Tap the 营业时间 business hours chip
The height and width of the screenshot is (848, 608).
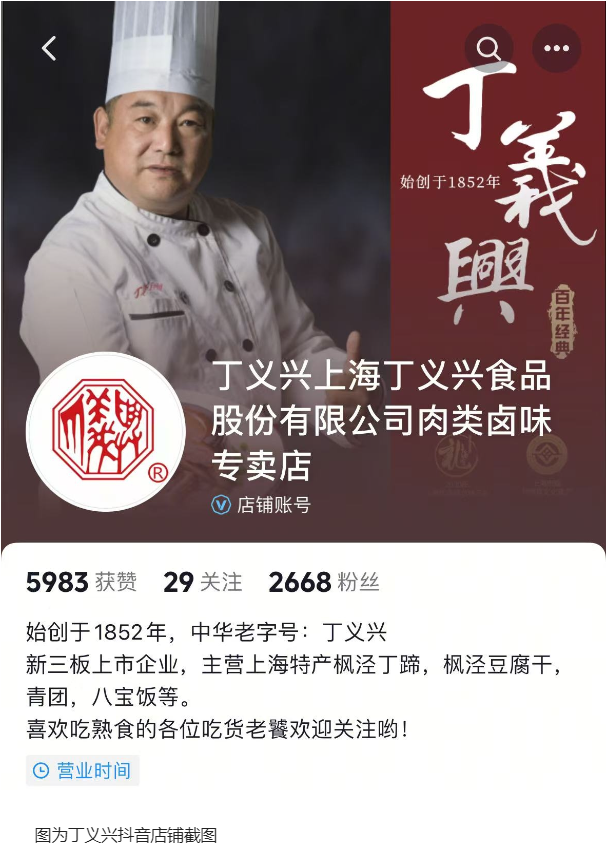pos(83,770)
